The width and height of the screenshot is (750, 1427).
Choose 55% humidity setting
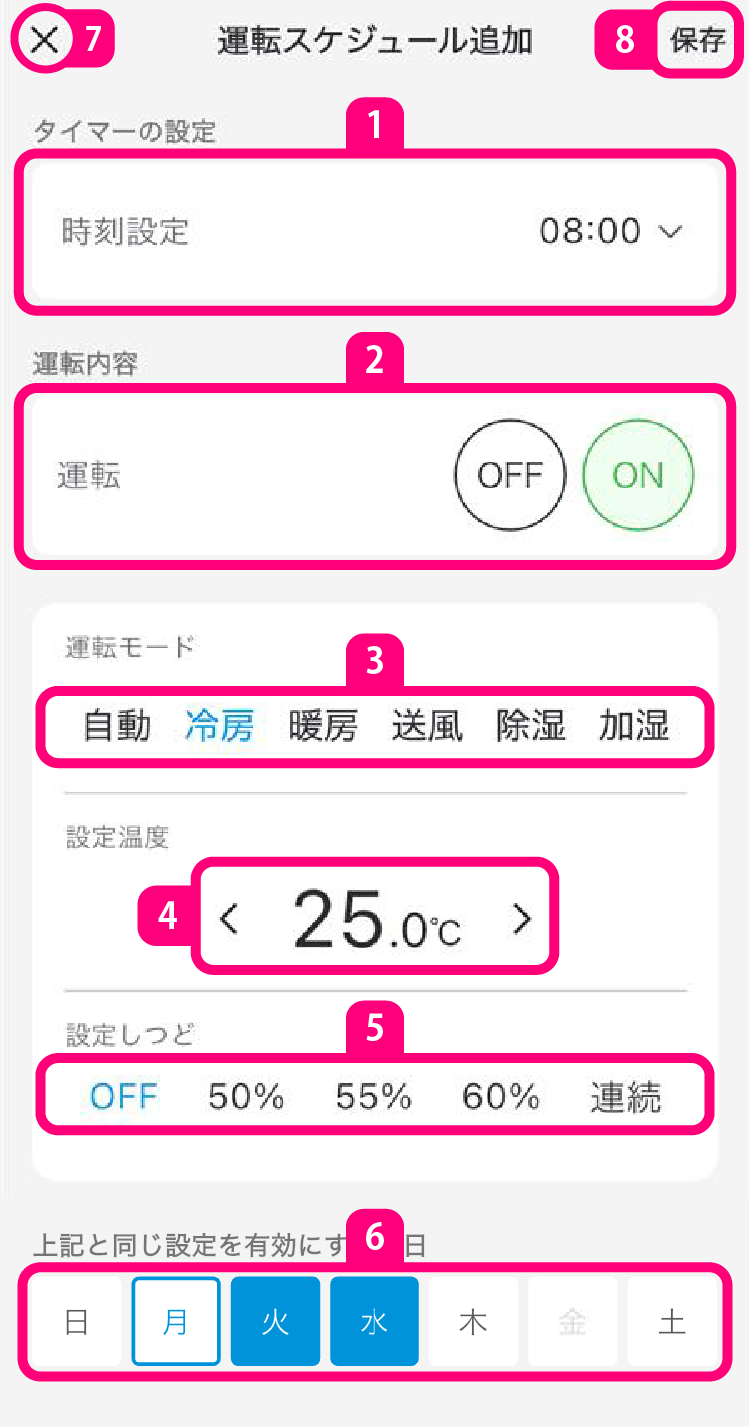pyautogui.click(x=374, y=1097)
